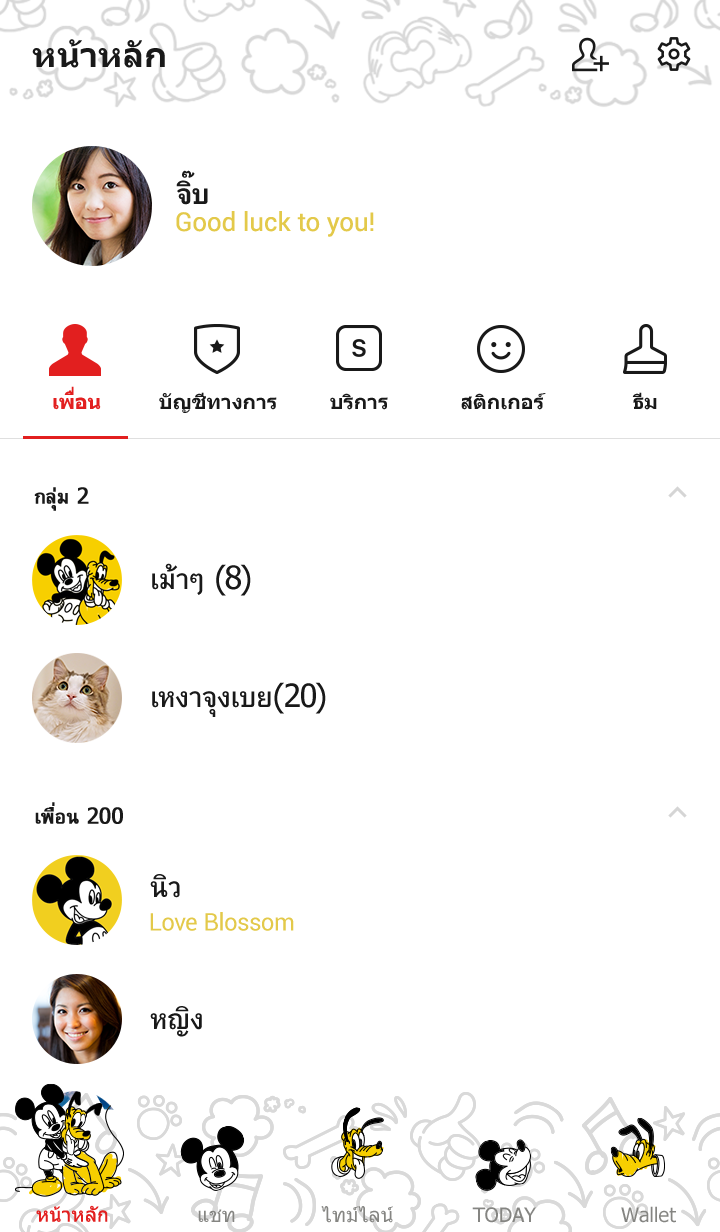Viewport: 720px width, 1232px height.
Task: Select the เพื่อน tab
Action: tap(76, 370)
